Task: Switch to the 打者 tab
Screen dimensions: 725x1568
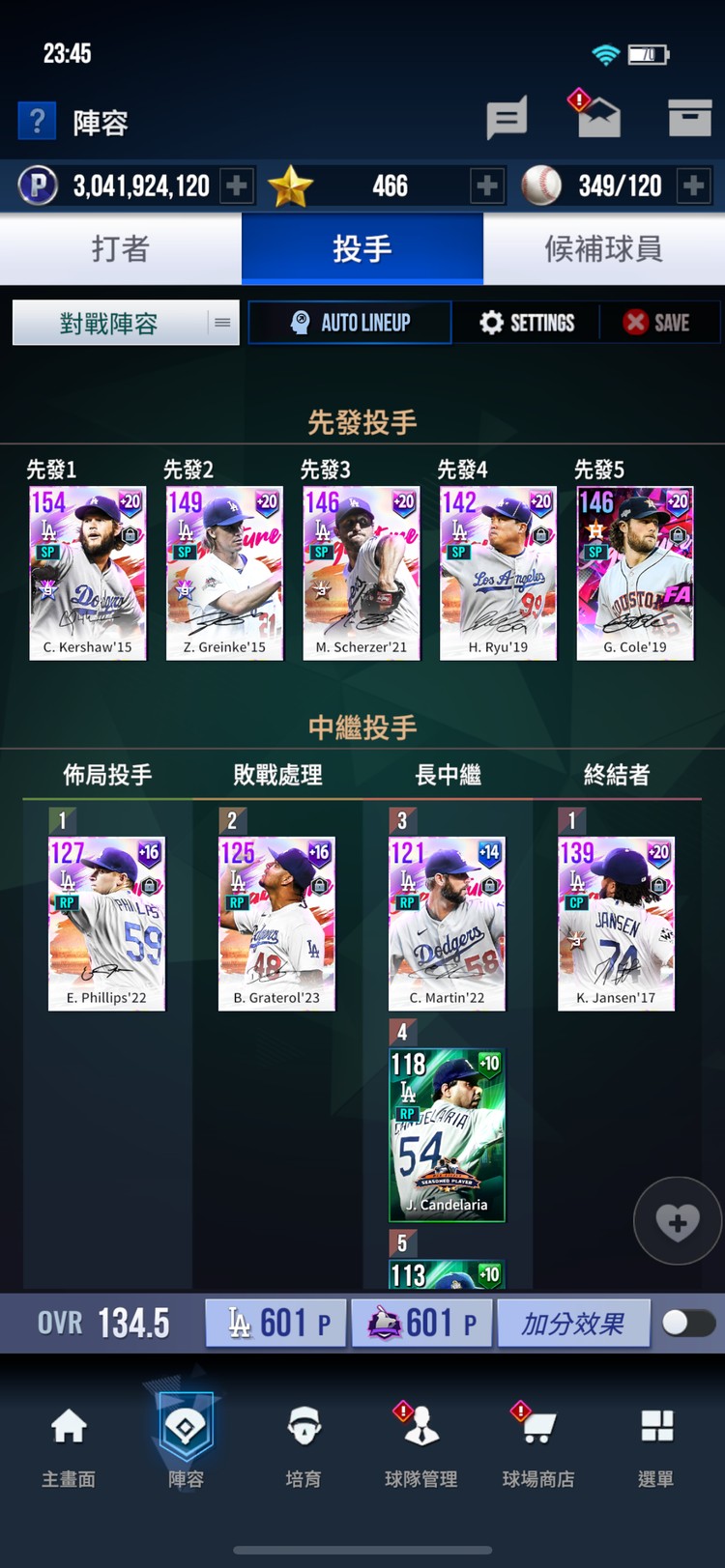Action: [121, 249]
